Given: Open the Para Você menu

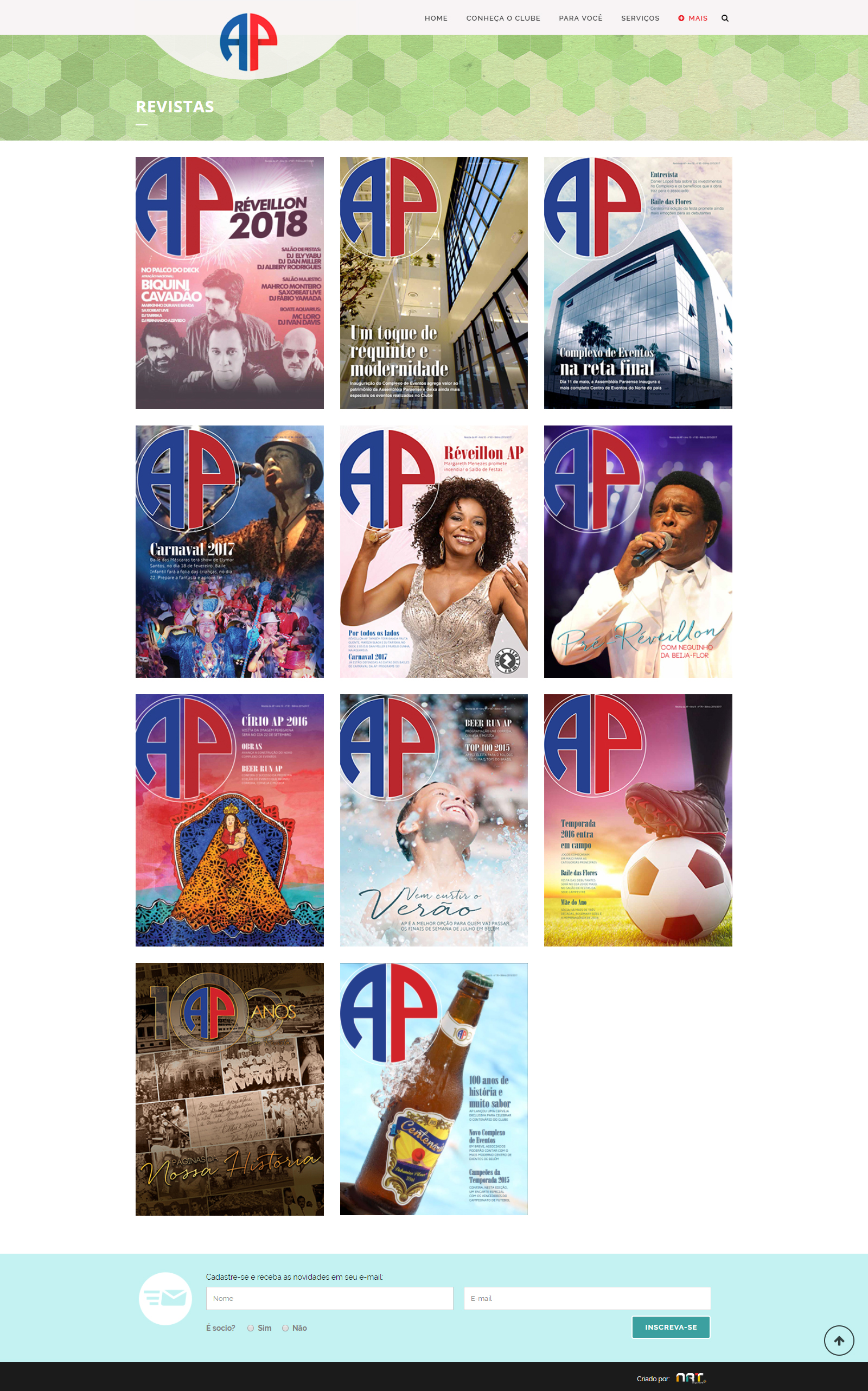Looking at the screenshot, I should (580, 18).
